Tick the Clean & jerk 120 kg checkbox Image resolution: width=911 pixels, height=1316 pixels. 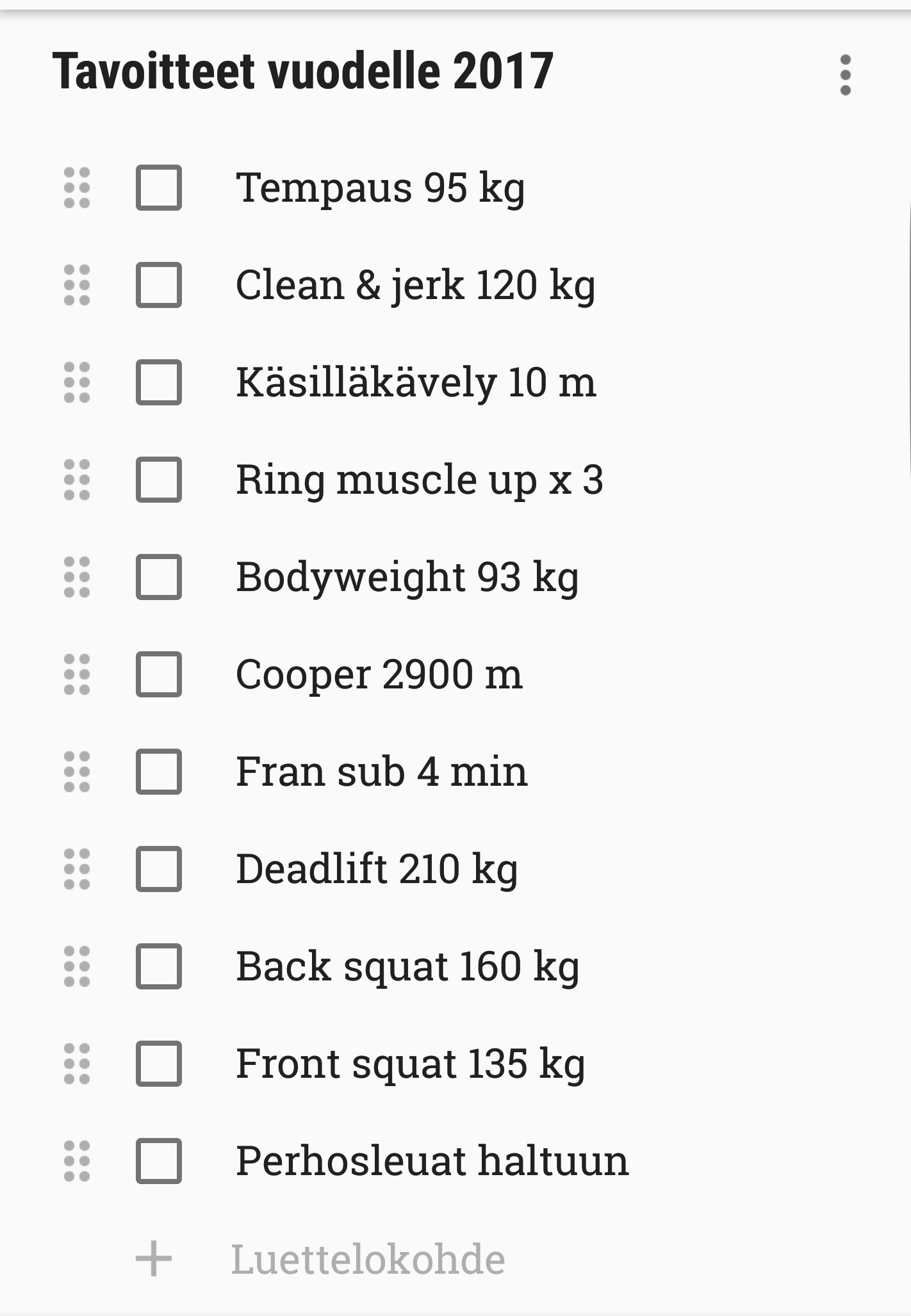click(x=158, y=285)
